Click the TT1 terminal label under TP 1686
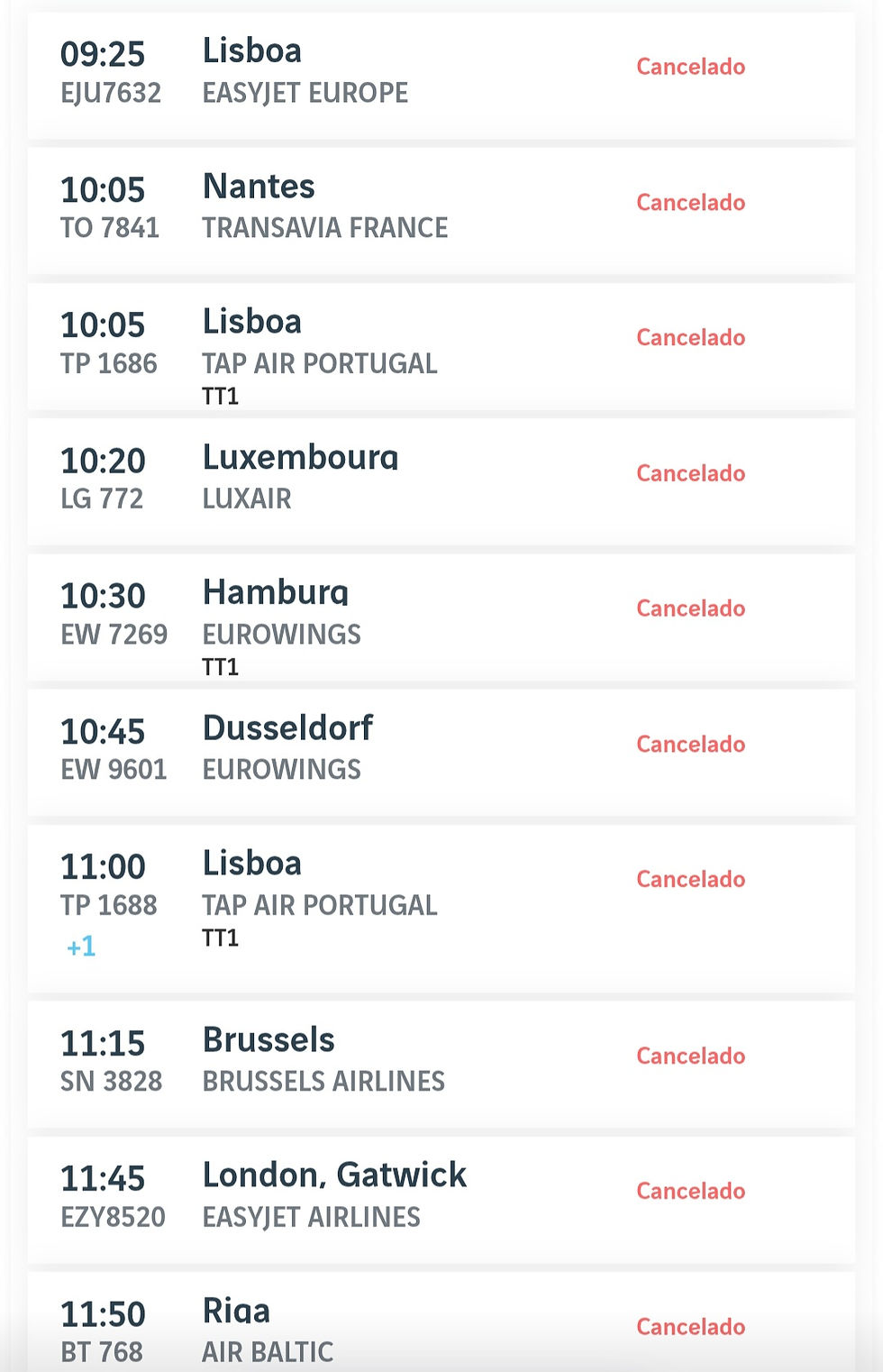Image resolution: width=883 pixels, height=1372 pixels. [221, 395]
